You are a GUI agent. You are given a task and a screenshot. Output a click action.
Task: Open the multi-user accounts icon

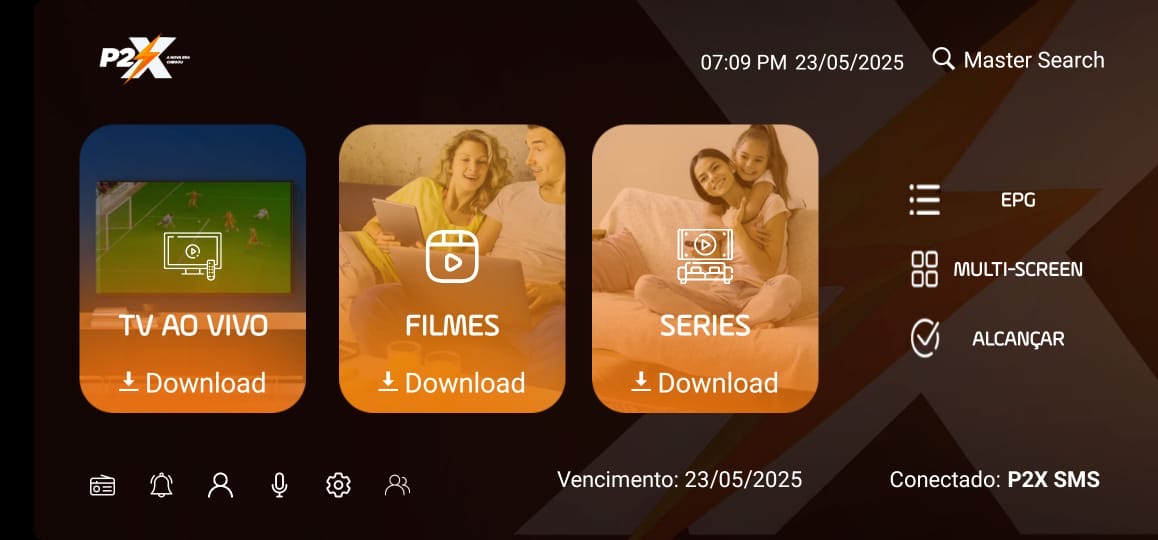397,486
